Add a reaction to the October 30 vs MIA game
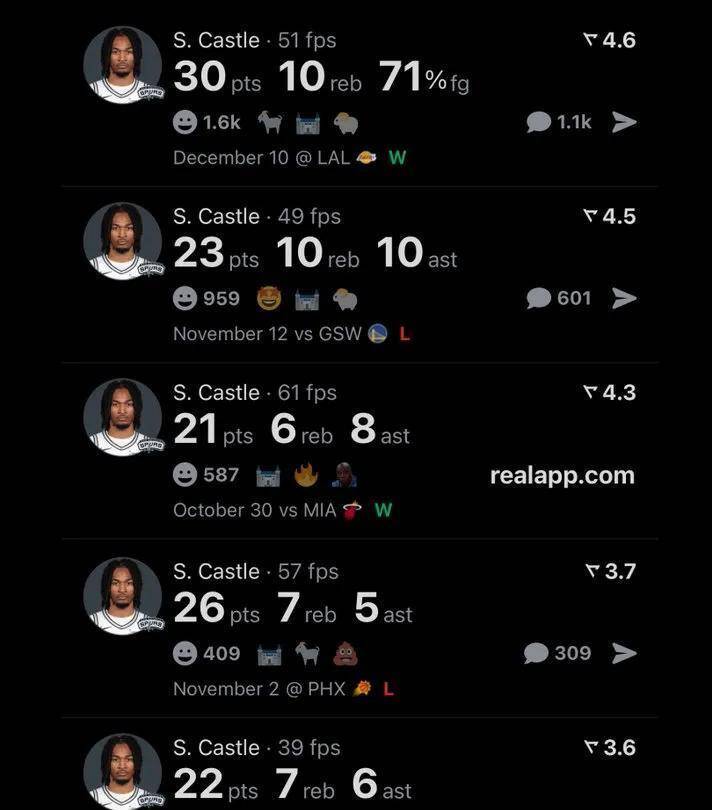This screenshot has width=712, height=810. tap(185, 475)
